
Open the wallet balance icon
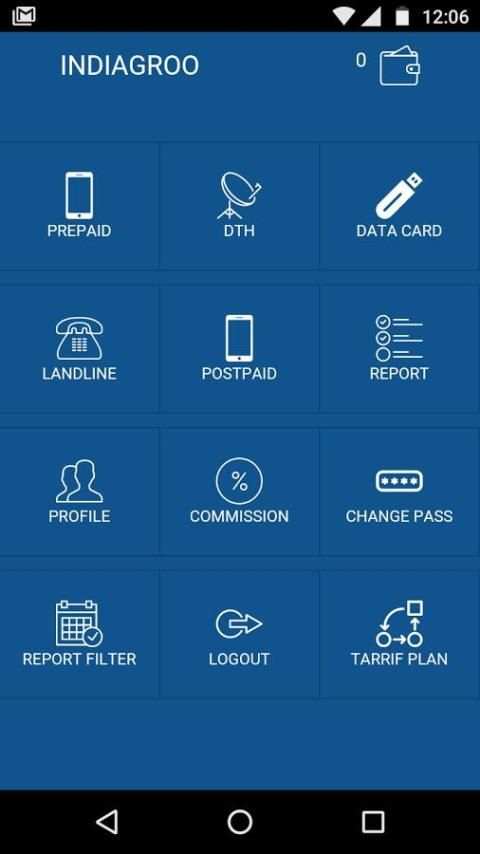click(x=399, y=65)
